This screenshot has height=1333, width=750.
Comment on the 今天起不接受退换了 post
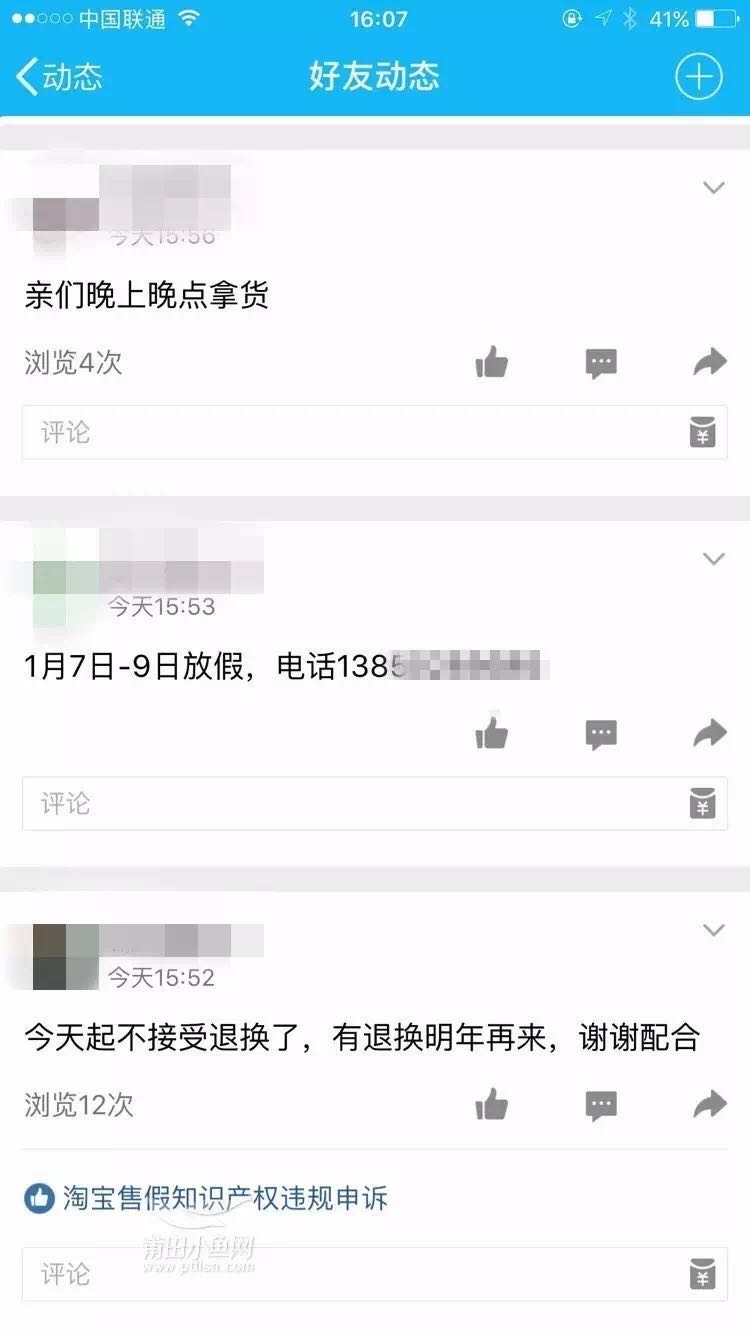pos(601,1106)
